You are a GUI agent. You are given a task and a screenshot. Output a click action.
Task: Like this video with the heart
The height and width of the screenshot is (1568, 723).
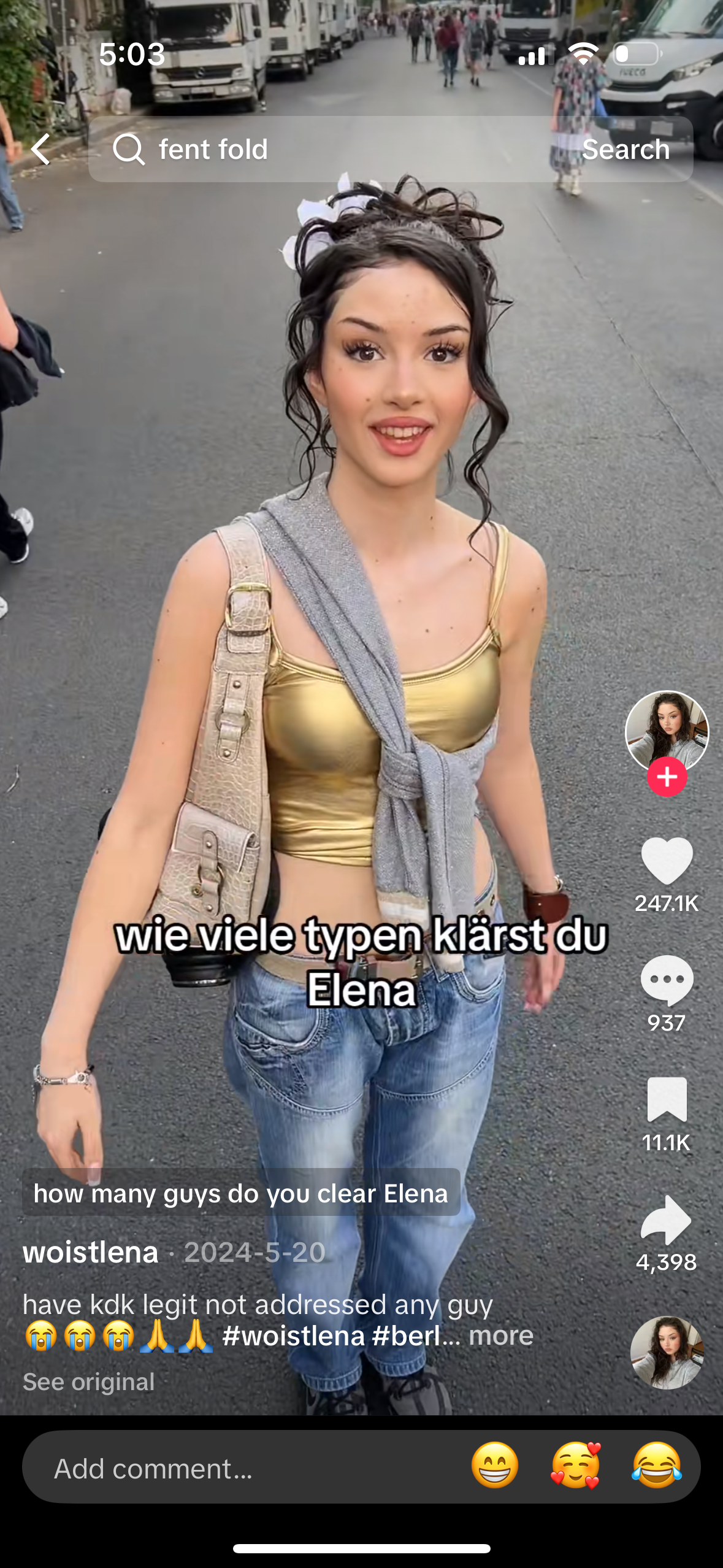coord(667,861)
